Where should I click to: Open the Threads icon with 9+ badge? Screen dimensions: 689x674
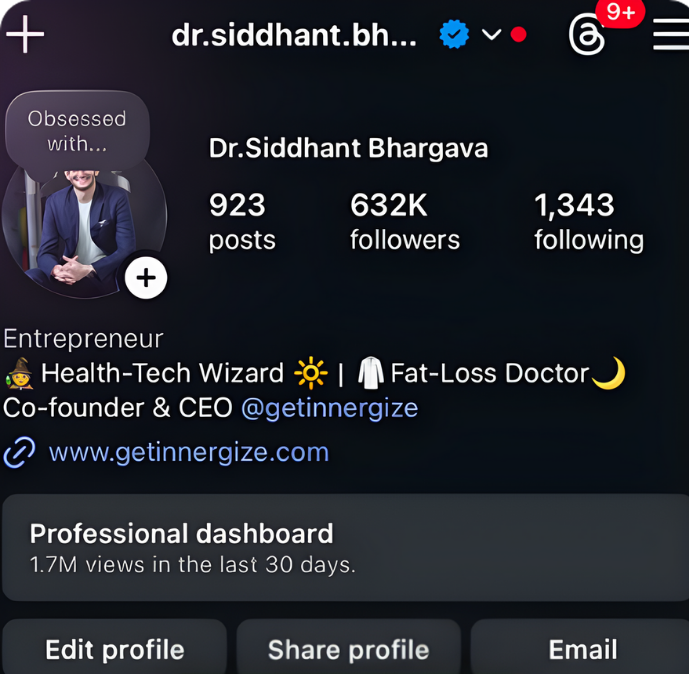coord(587,36)
